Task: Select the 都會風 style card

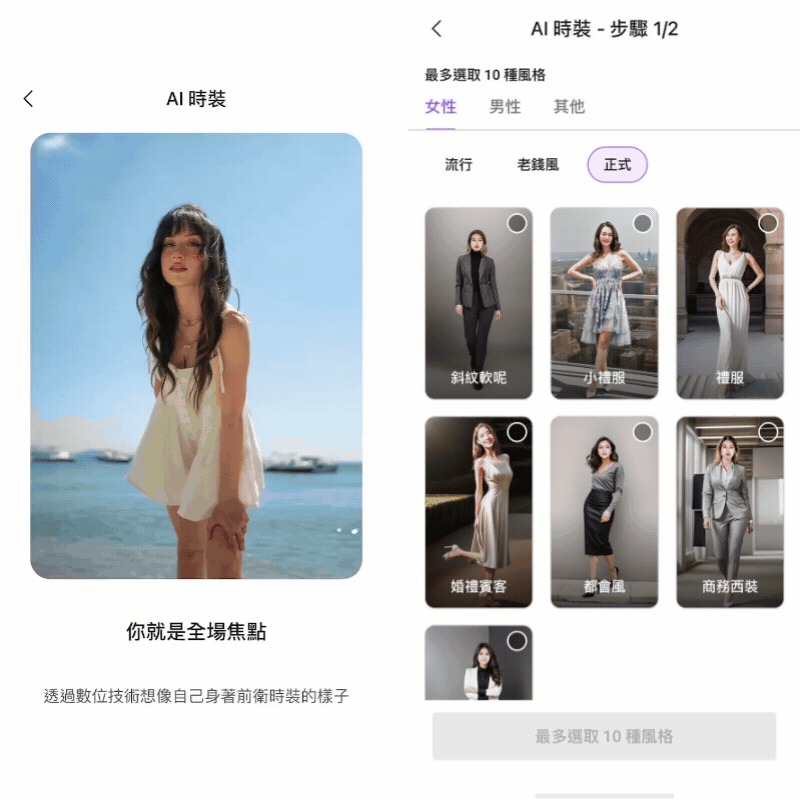Action: point(604,512)
